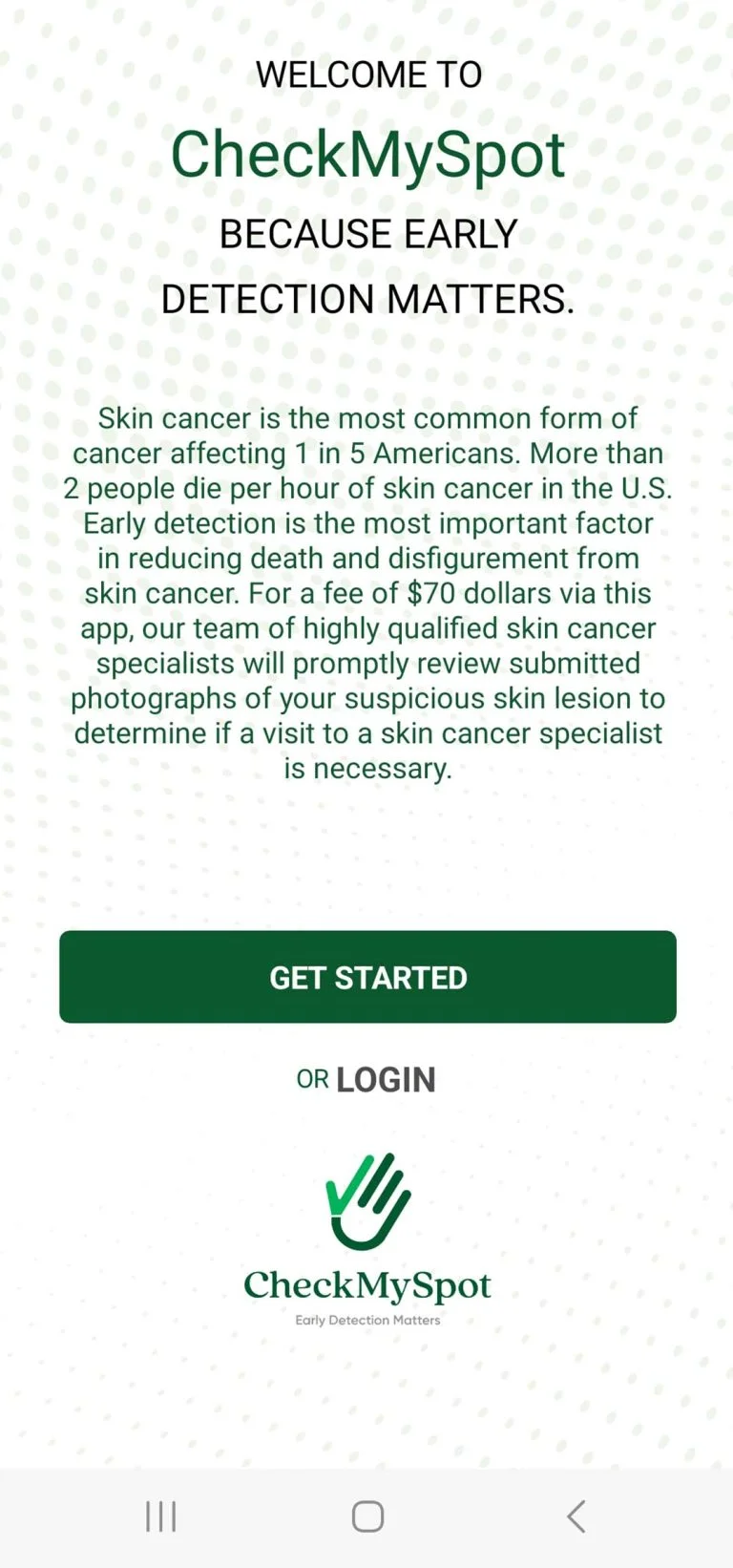This screenshot has width=733, height=1568.
Task: Open the recent apps overview
Action: 161,1516
